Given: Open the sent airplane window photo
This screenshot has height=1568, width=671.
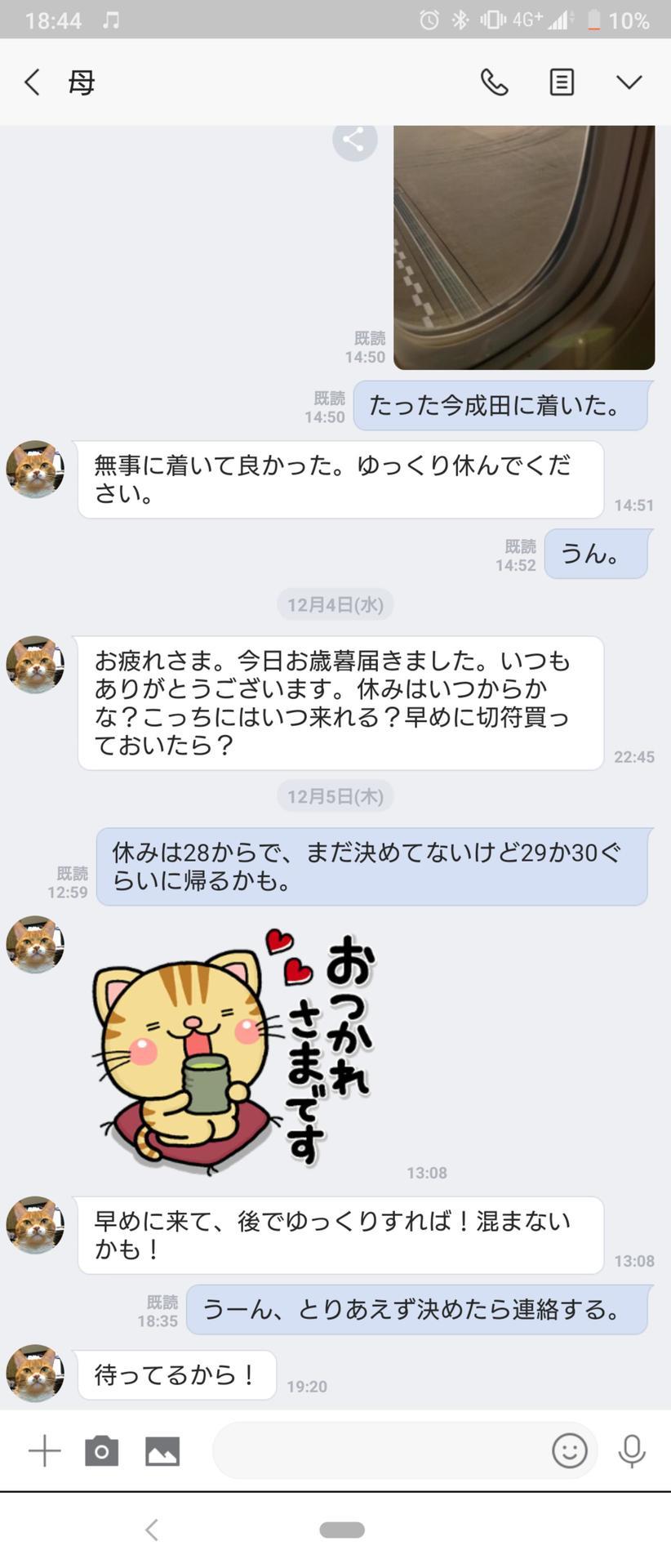Looking at the screenshot, I should click(524, 247).
